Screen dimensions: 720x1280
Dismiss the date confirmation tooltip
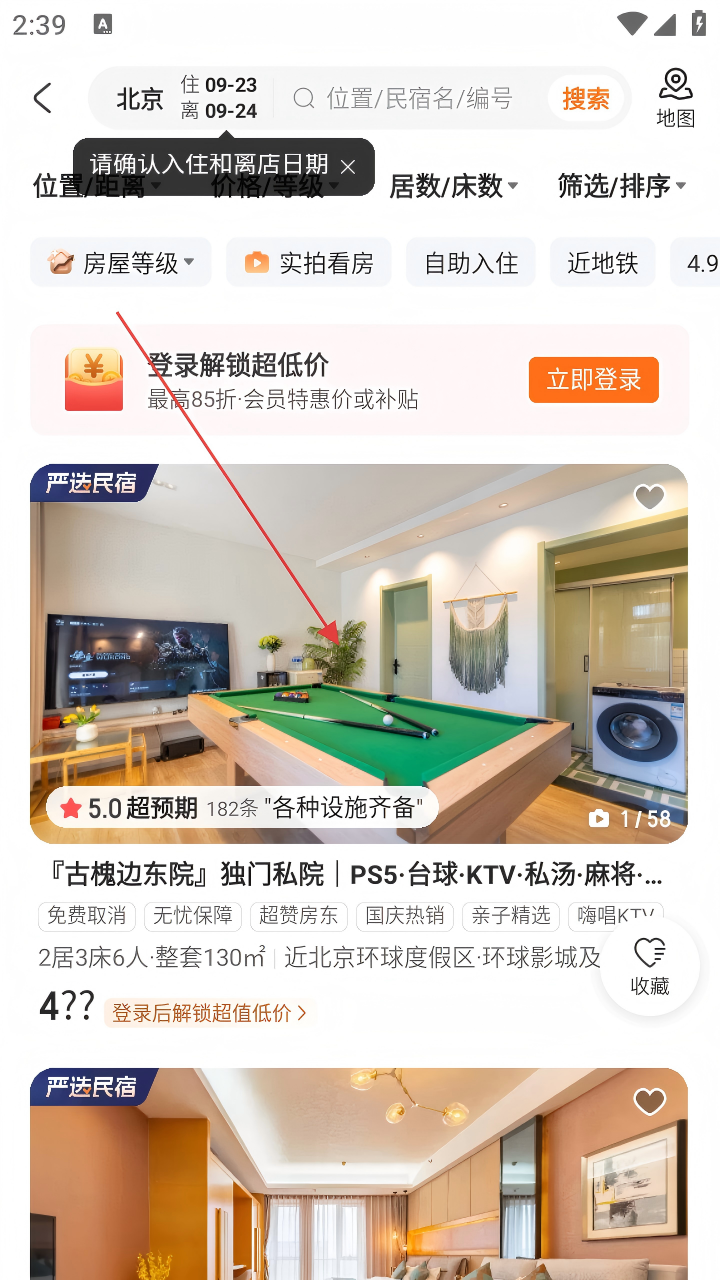(x=348, y=167)
